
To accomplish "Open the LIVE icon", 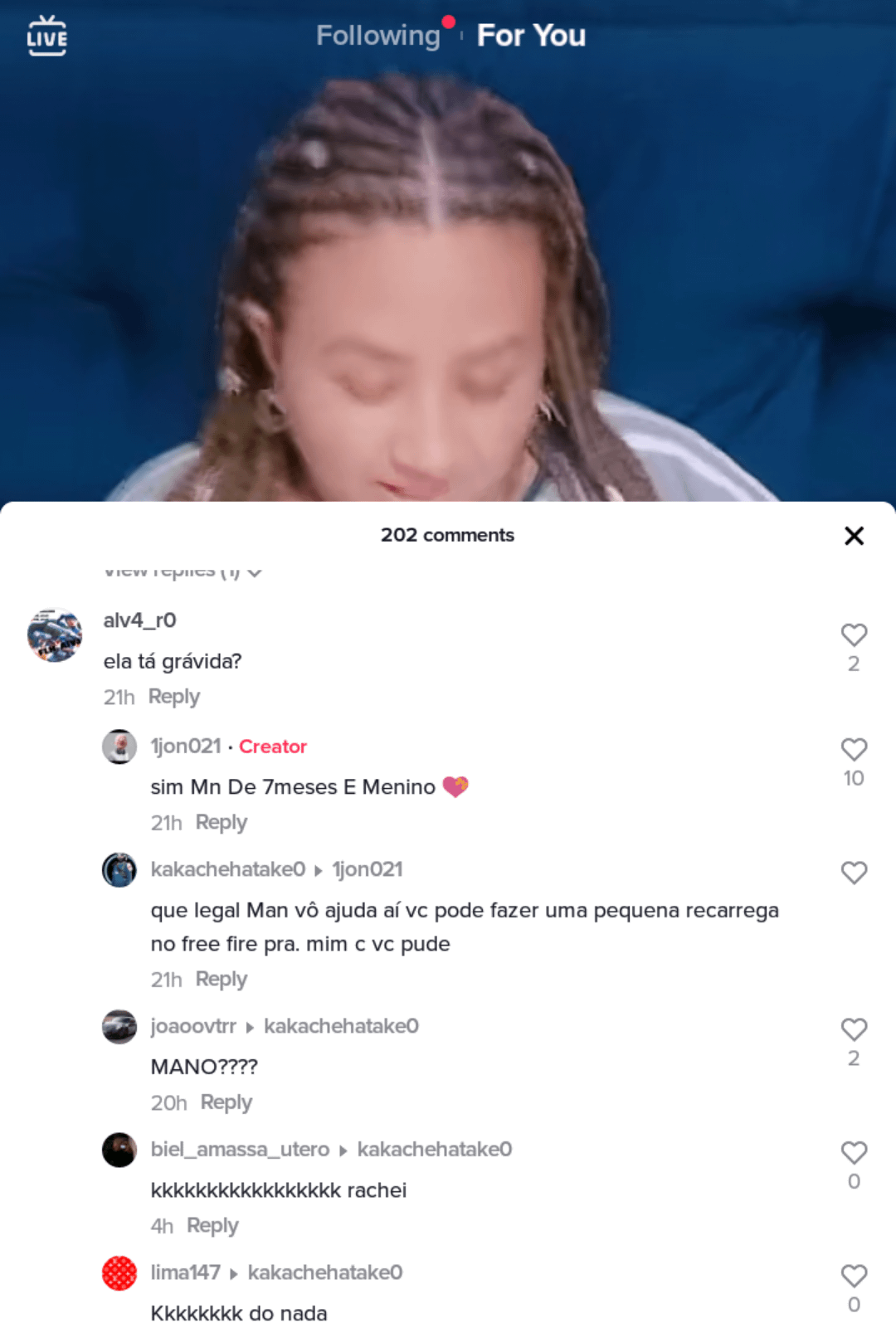I will (46, 36).
